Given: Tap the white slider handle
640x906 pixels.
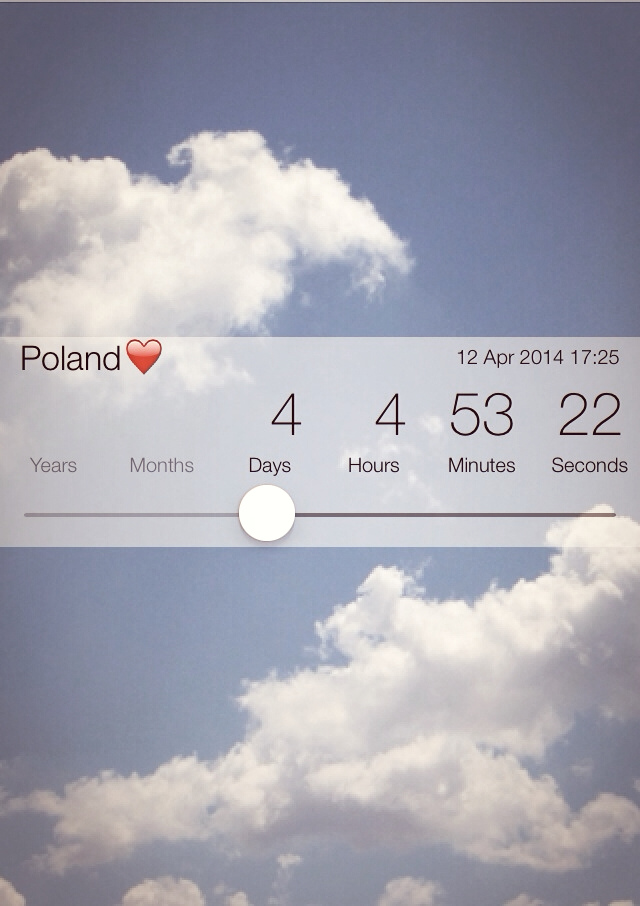Looking at the screenshot, I should 267,514.
